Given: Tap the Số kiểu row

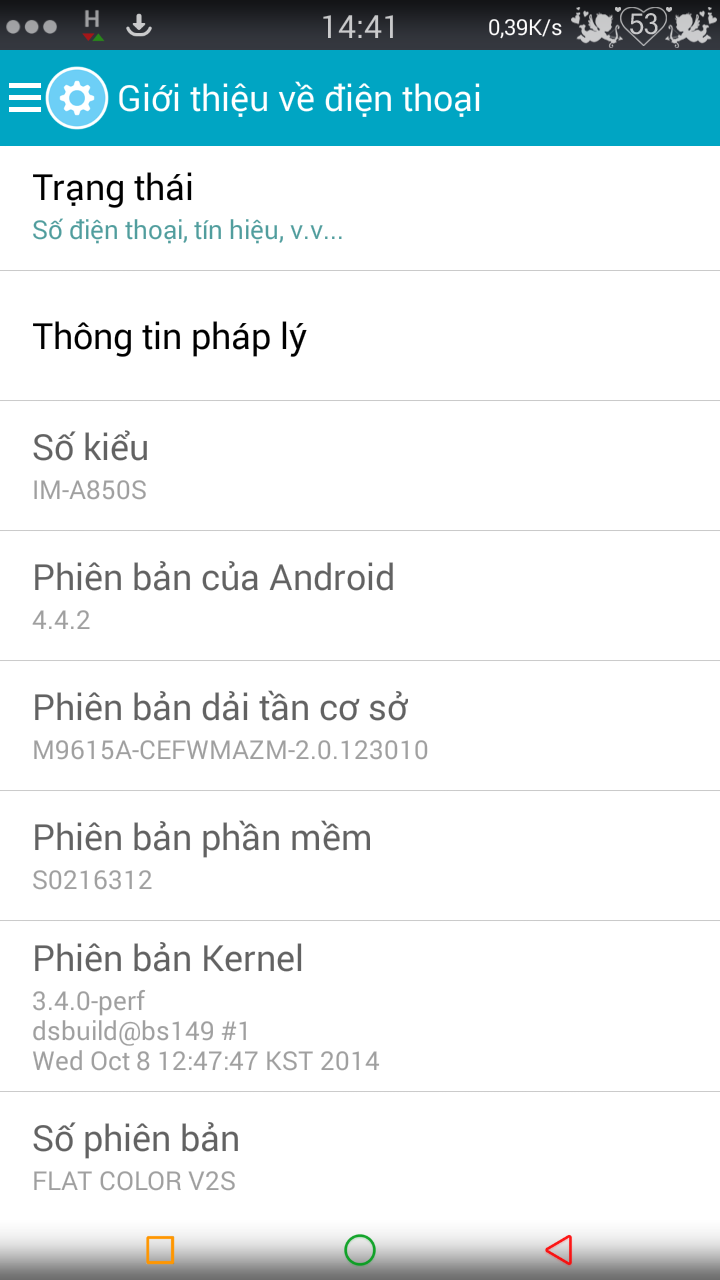Looking at the screenshot, I should click(x=360, y=466).
